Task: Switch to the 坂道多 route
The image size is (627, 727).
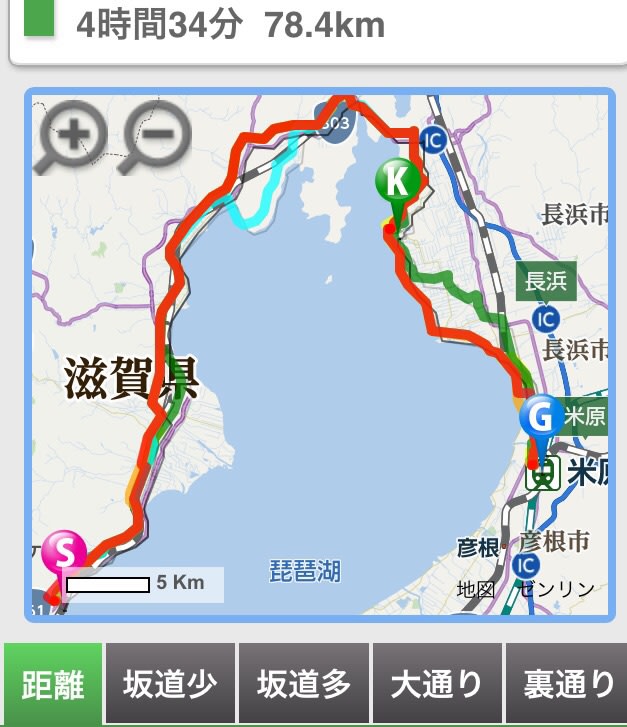Action: point(304,684)
